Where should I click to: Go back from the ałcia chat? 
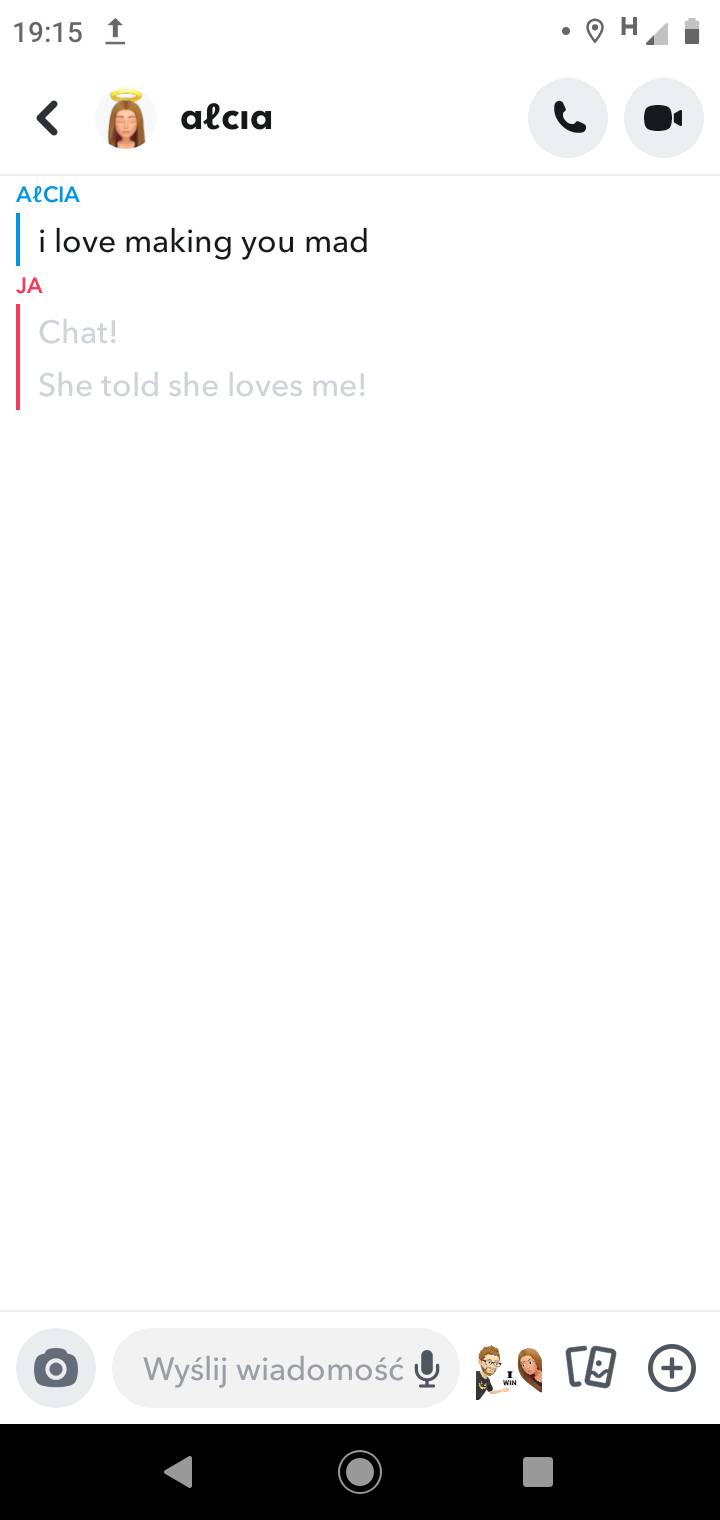(x=47, y=118)
